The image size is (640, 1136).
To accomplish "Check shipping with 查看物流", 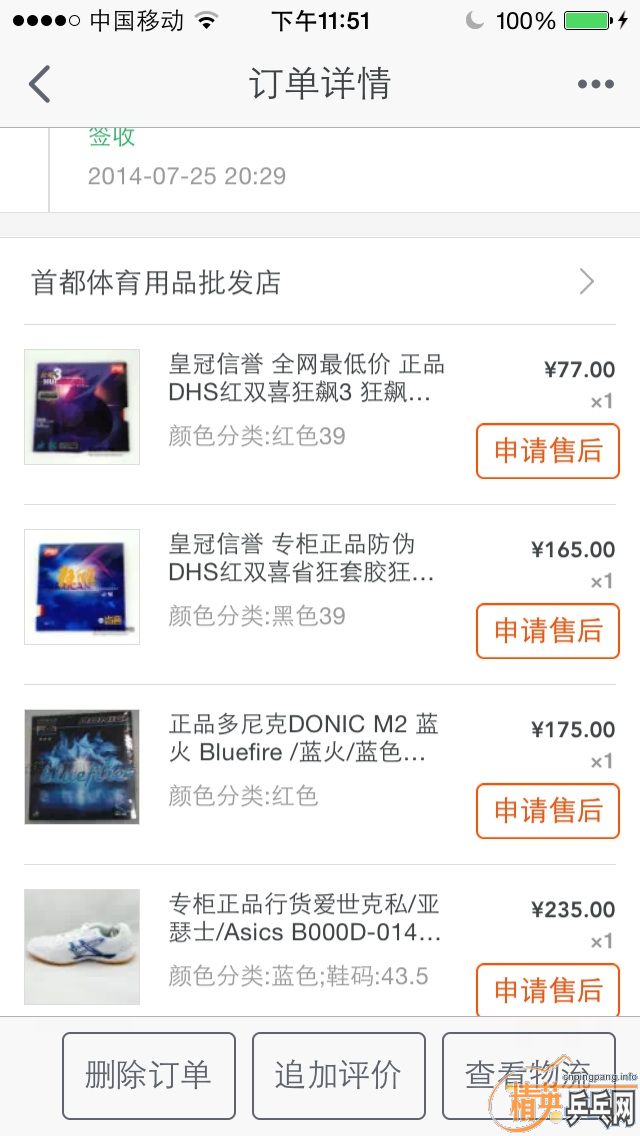I will pyautogui.click(x=527, y=1075).
